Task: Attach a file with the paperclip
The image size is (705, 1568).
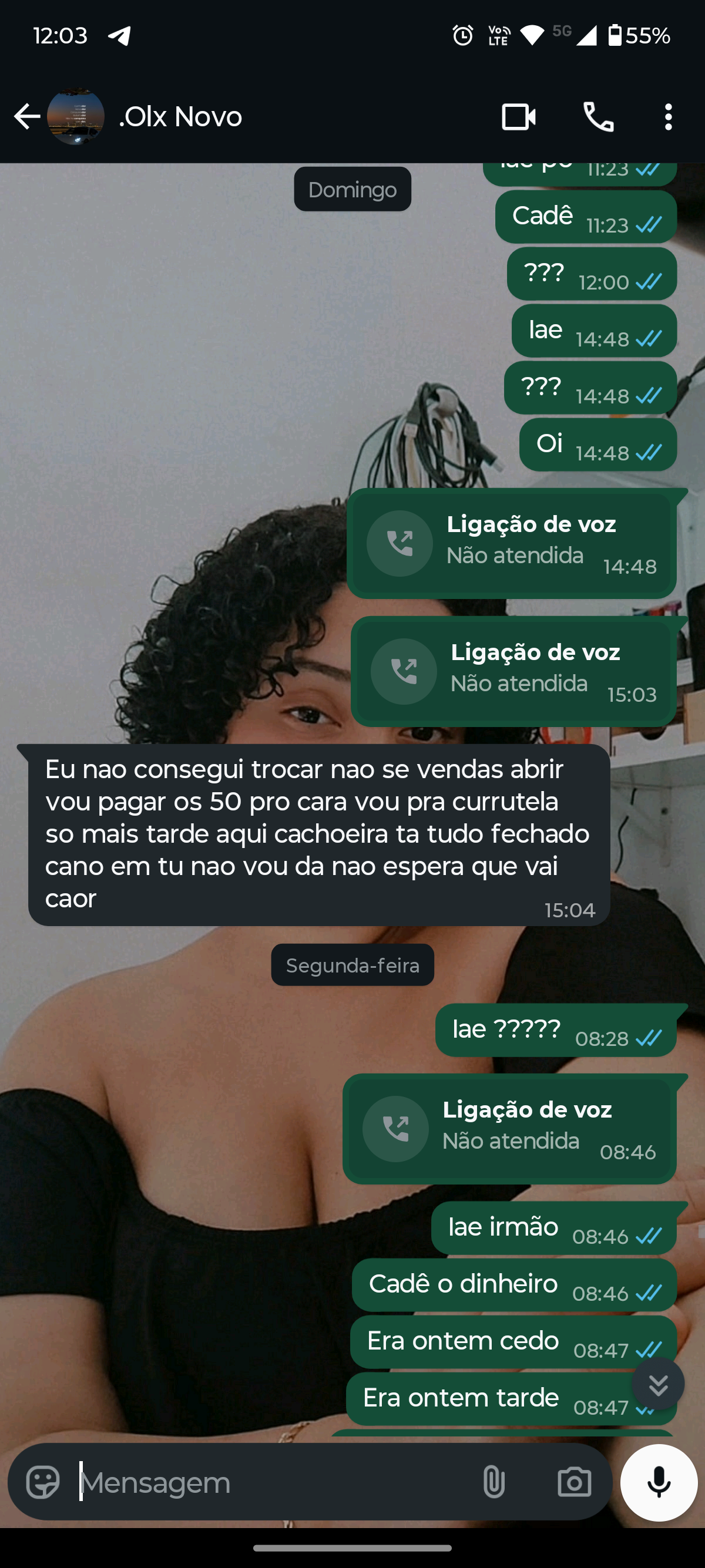Action: (x=493, y=1482)
